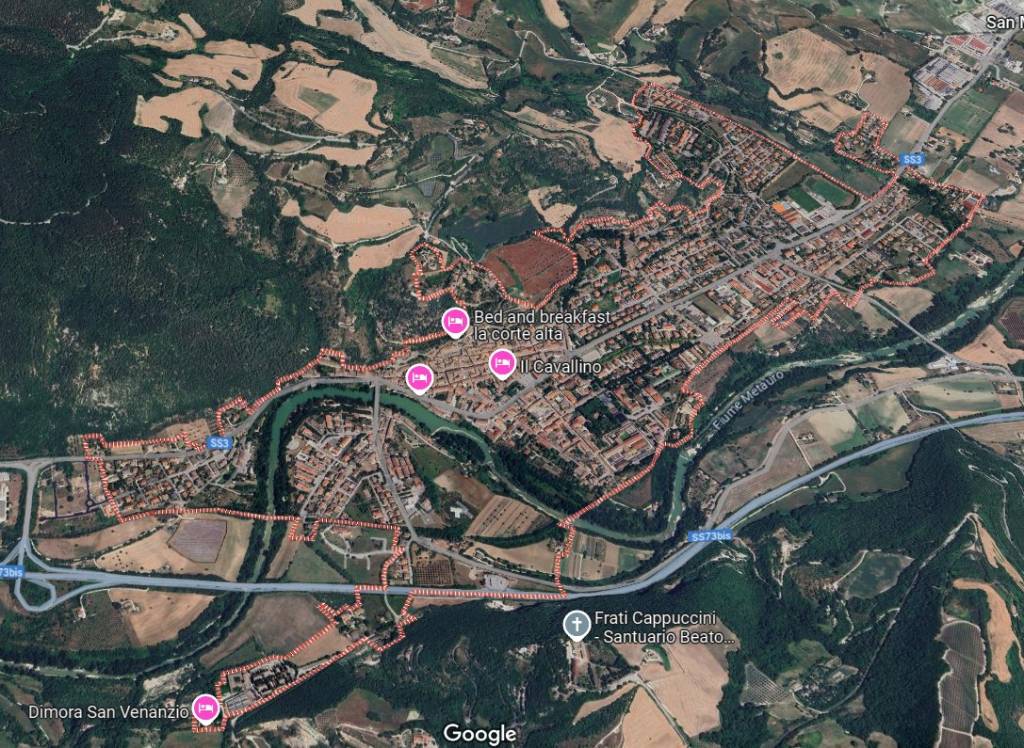Open Frati Cappuccini Santuario Beato marker
The image size is (1024, 748).
point(576,625)
